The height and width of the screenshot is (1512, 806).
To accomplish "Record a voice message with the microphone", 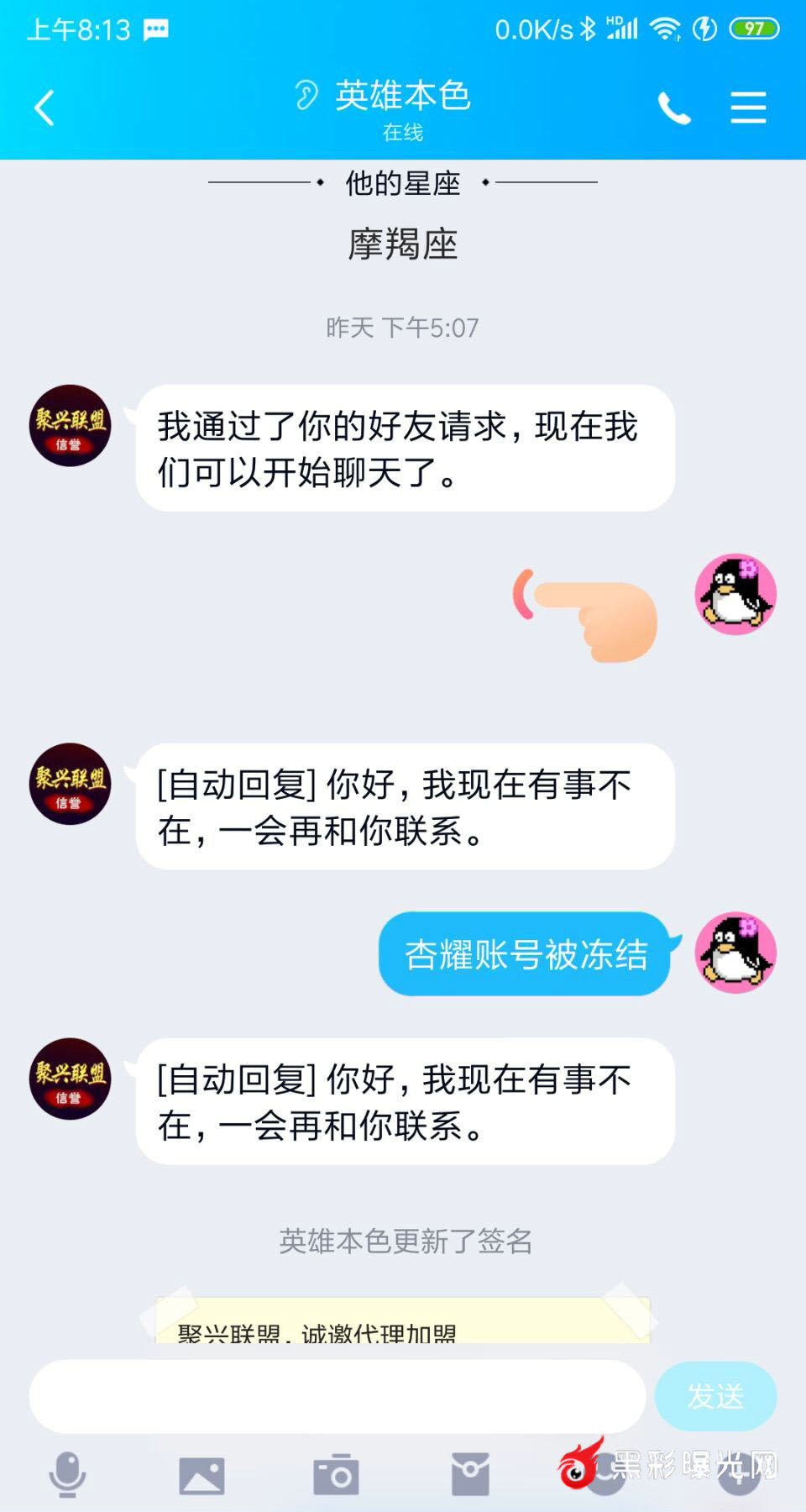I will (67, 1474).
